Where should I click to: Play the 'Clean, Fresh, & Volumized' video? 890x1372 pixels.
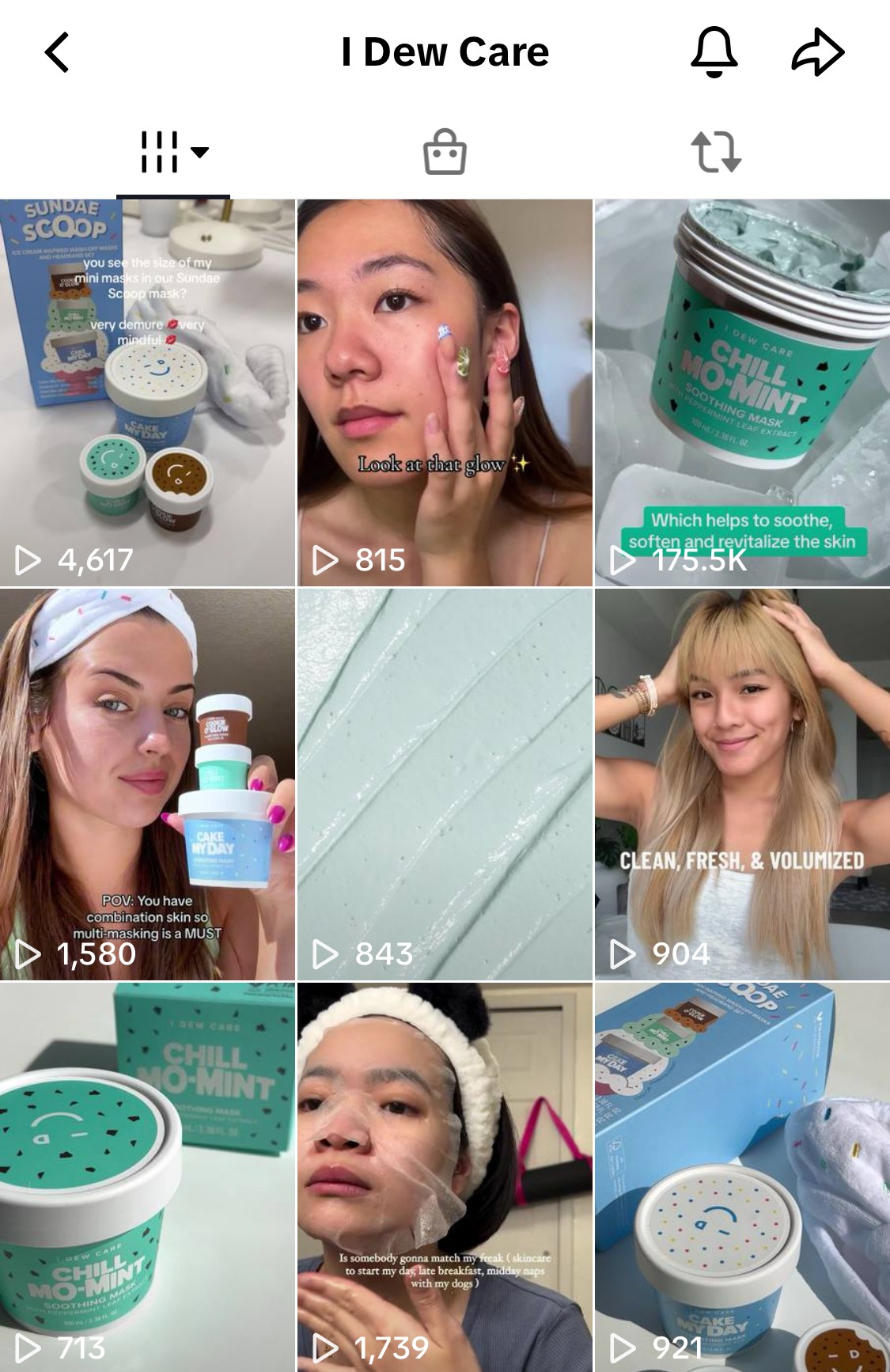pyautogui.click(x=742, y=785)
